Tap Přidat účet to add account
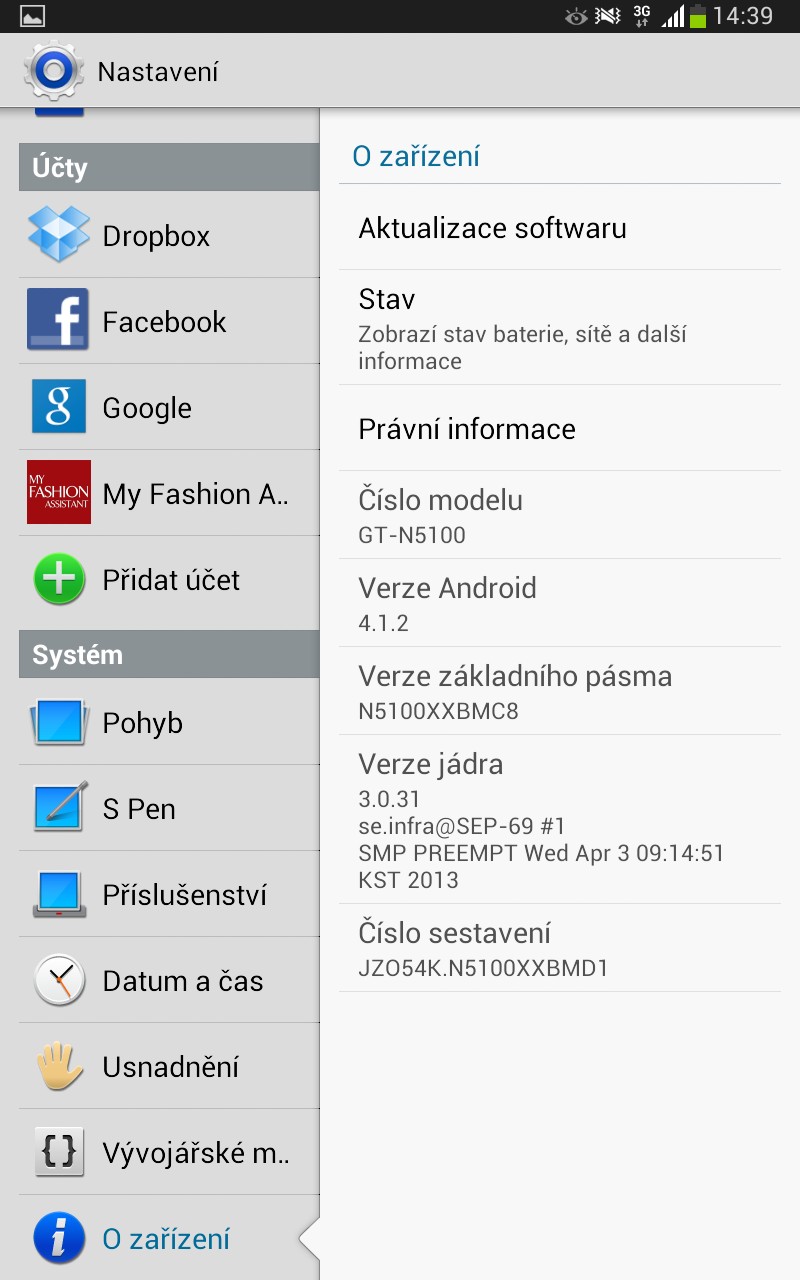The height and width of the screenshot is (1280, 800). coord(168,579)
